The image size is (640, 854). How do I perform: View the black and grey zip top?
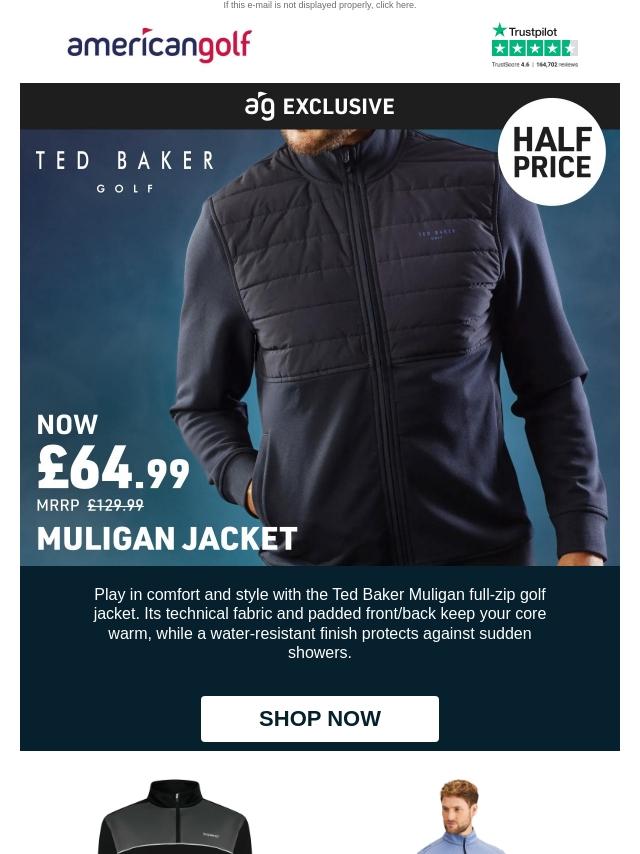tap(175, 817)
